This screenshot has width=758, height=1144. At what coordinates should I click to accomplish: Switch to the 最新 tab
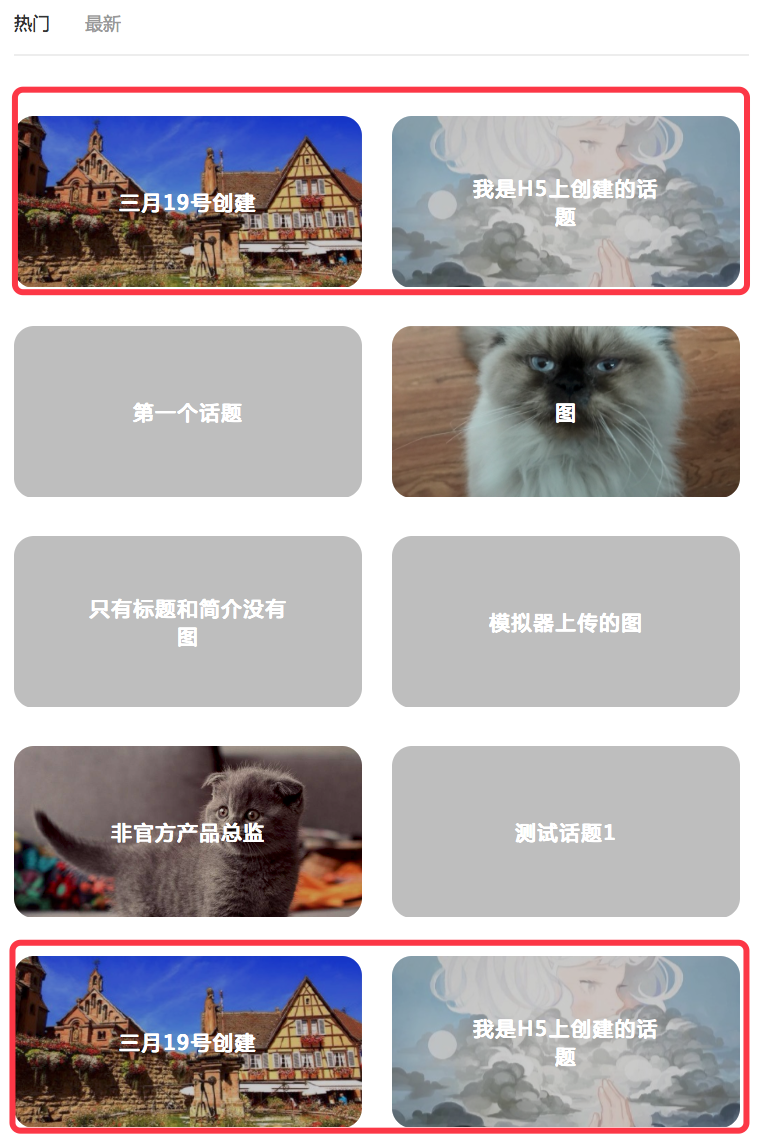pyautogui.click(x=103, y=24)
